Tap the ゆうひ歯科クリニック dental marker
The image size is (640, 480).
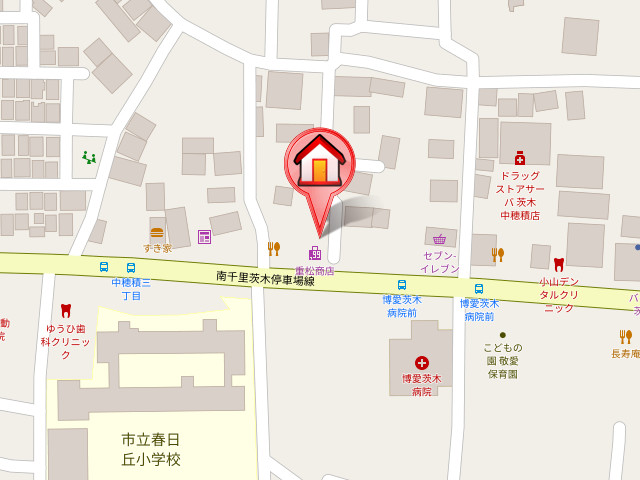pyautogui.click(x=66, y=310)
